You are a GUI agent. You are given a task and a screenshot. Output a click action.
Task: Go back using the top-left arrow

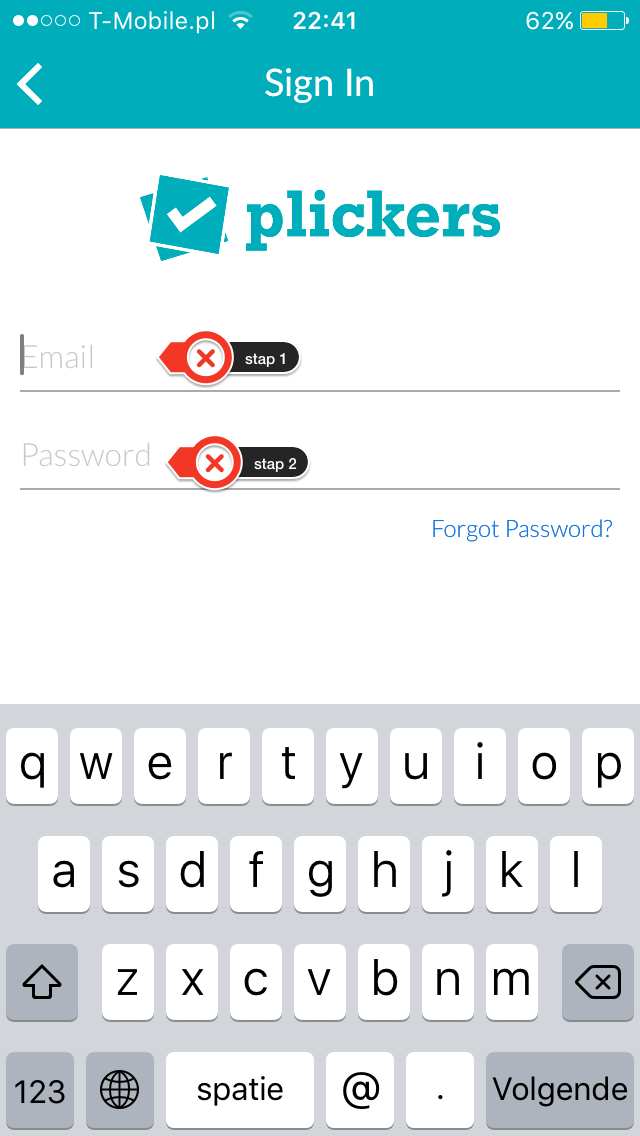pyautogui.click(x=30, y=84)
